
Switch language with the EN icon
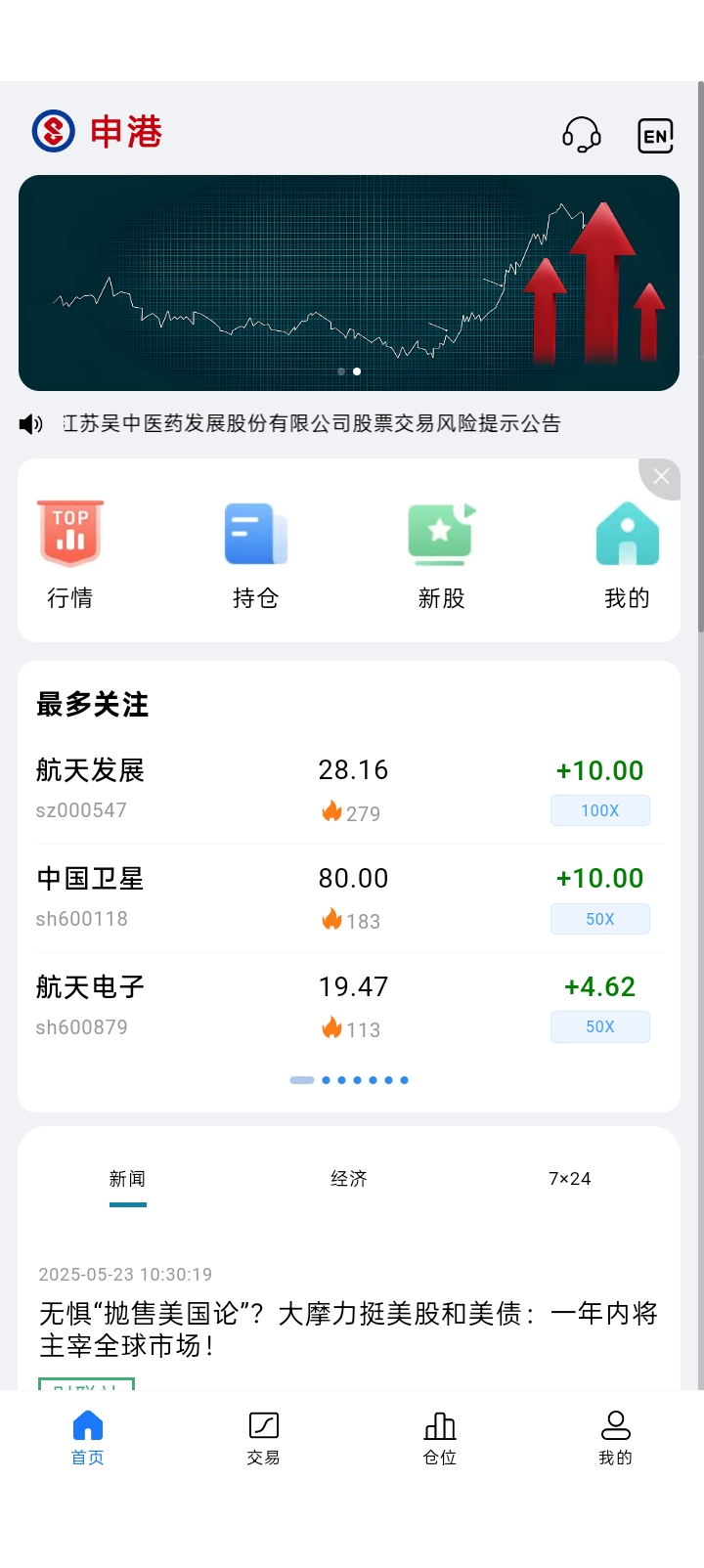pyautogui.click(x=655, y=135)
